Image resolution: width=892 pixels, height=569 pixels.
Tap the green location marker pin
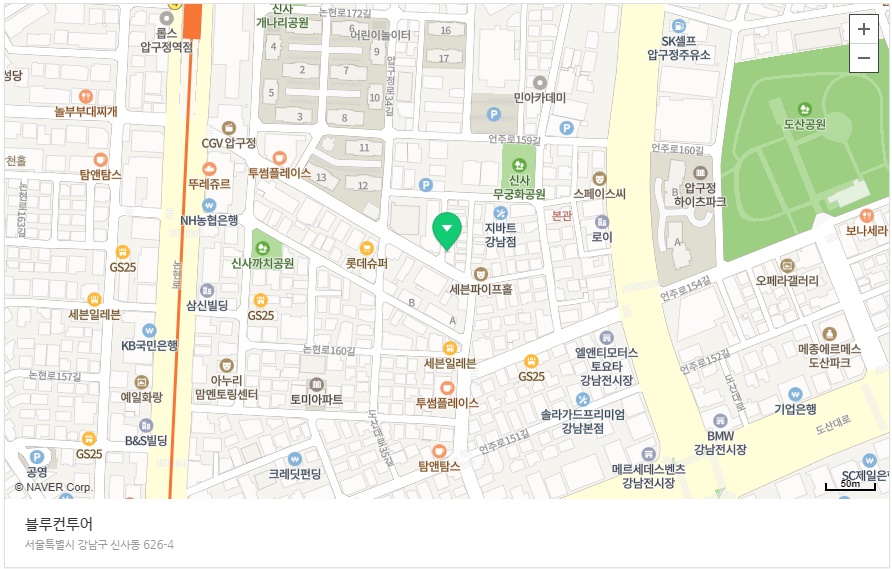pos(447,230)
